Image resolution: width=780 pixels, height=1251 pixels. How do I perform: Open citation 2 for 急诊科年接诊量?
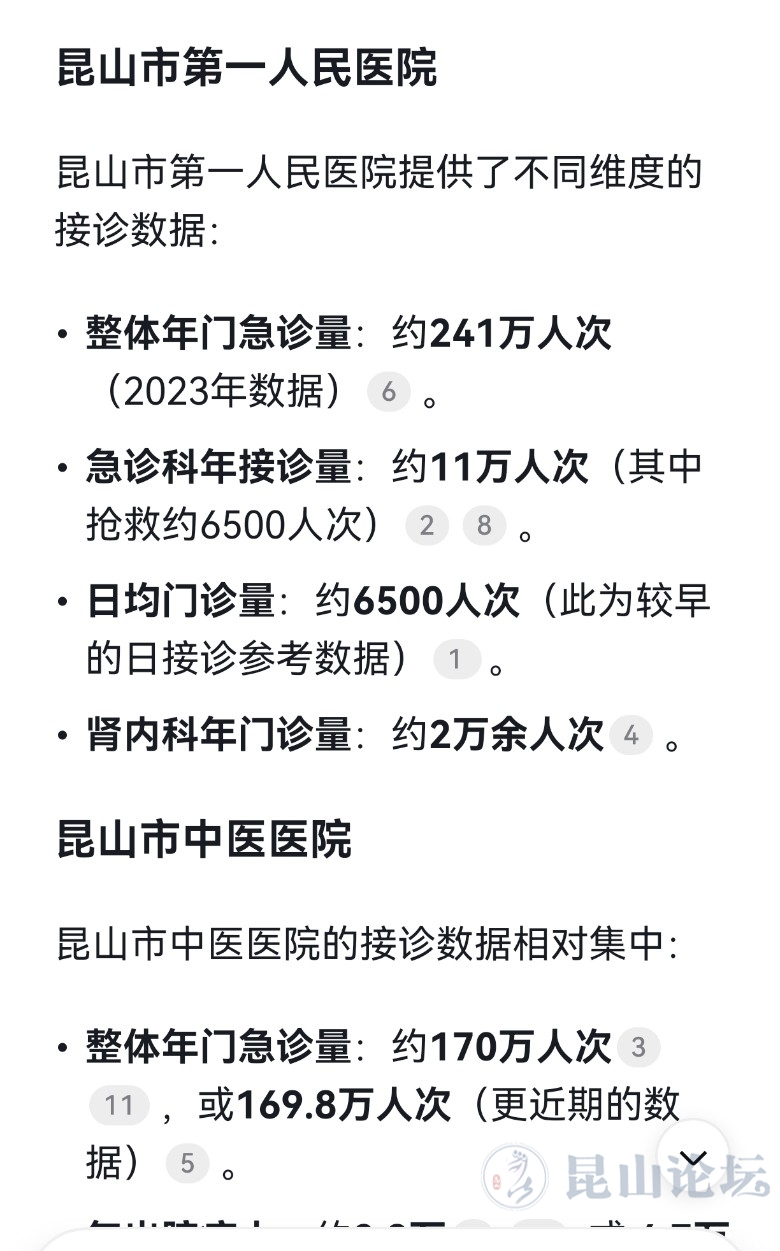click(427, 526)
